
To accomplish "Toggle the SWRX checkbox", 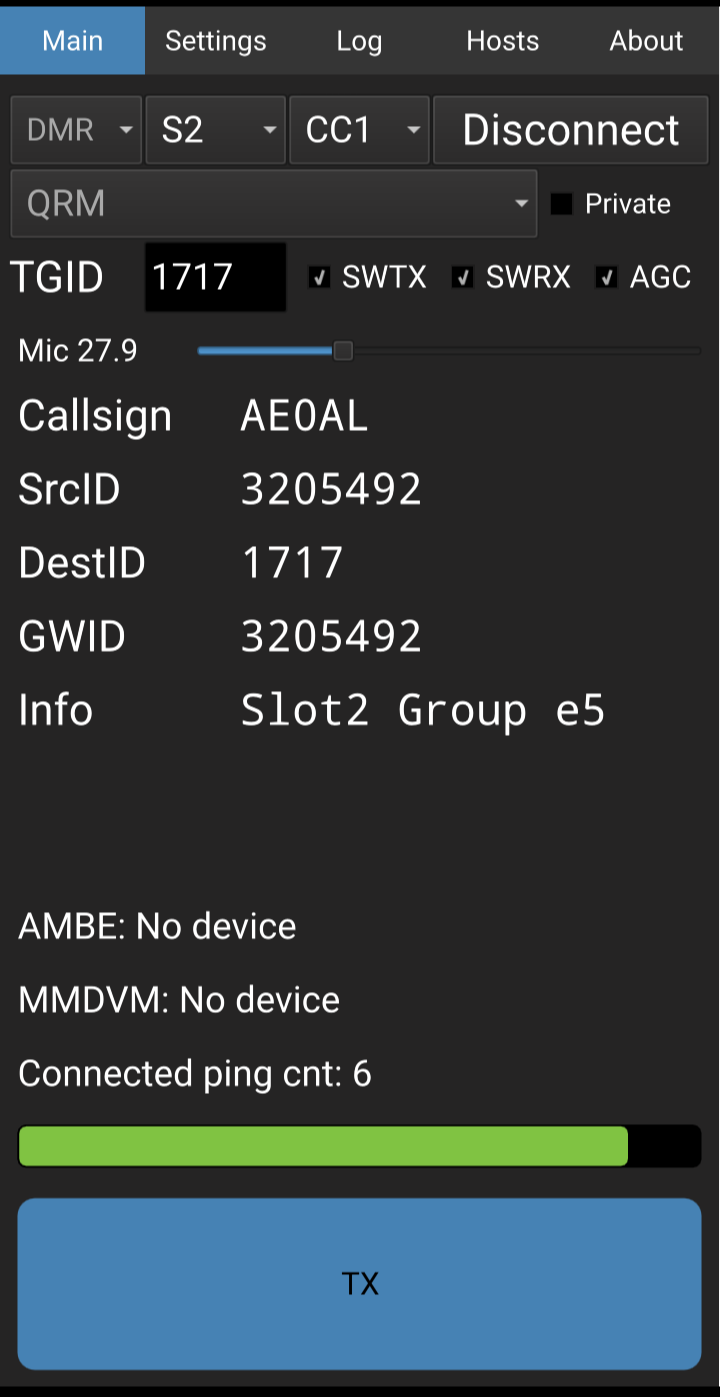I will click(463, 278).
